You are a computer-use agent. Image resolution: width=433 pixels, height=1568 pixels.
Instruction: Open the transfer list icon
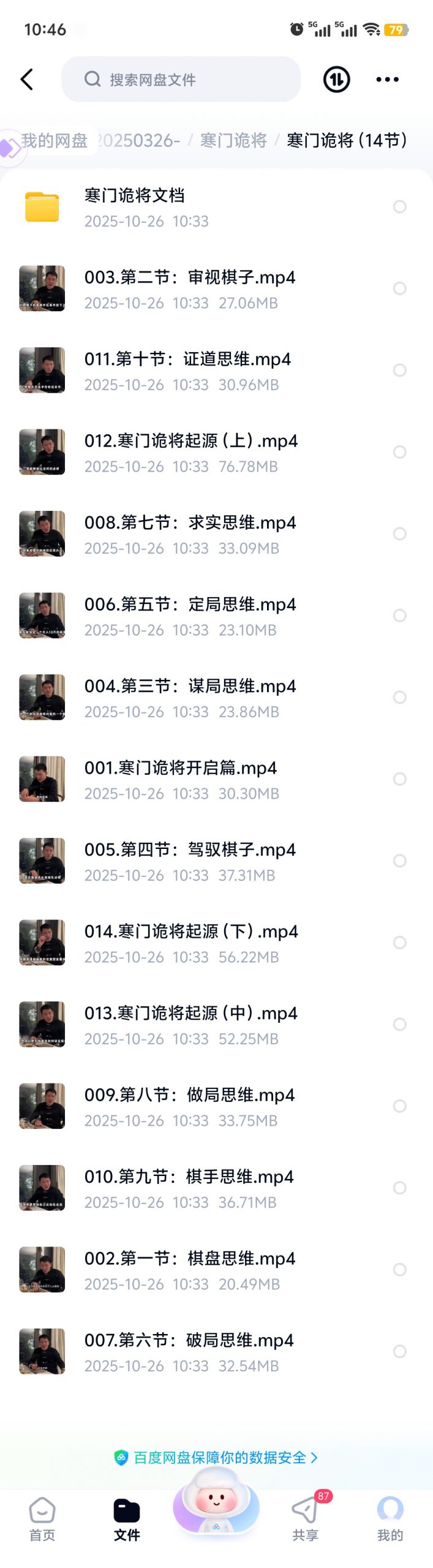coord(336,80)
